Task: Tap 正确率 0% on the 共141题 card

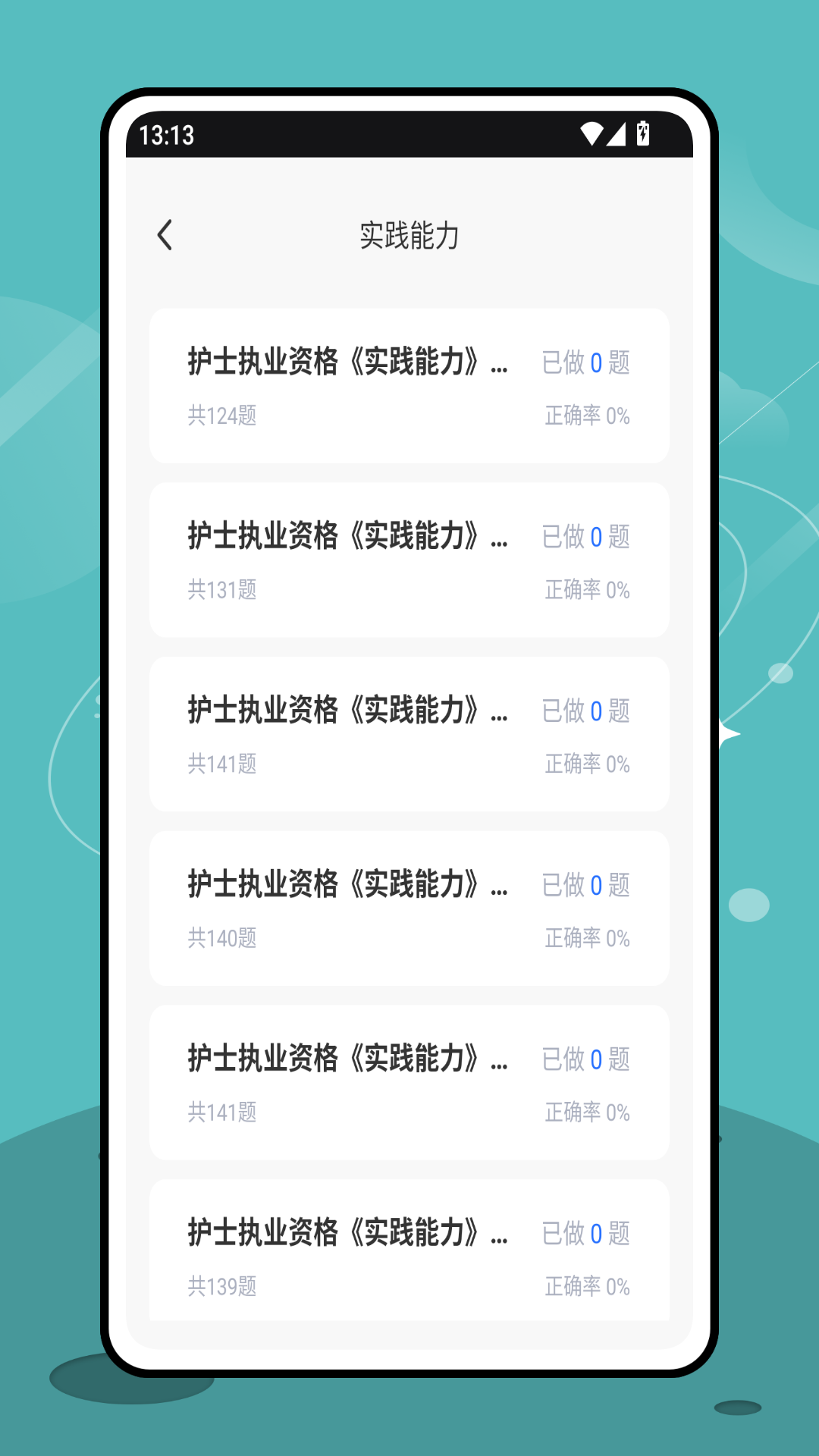Action: tap(588, 765)
